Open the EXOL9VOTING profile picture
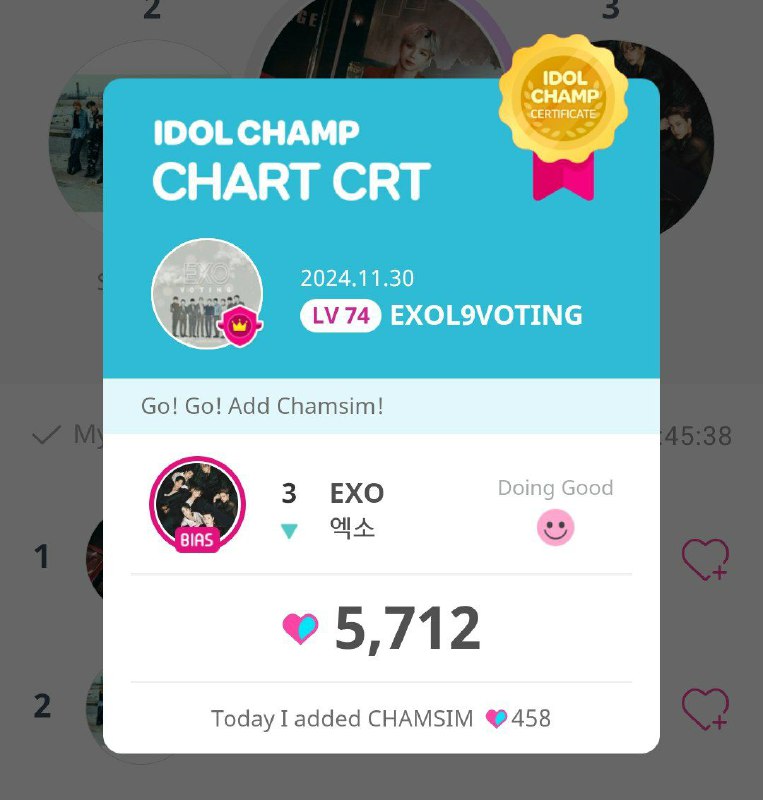The width and height of the screenshot is (763, 800). pos(206,293)
